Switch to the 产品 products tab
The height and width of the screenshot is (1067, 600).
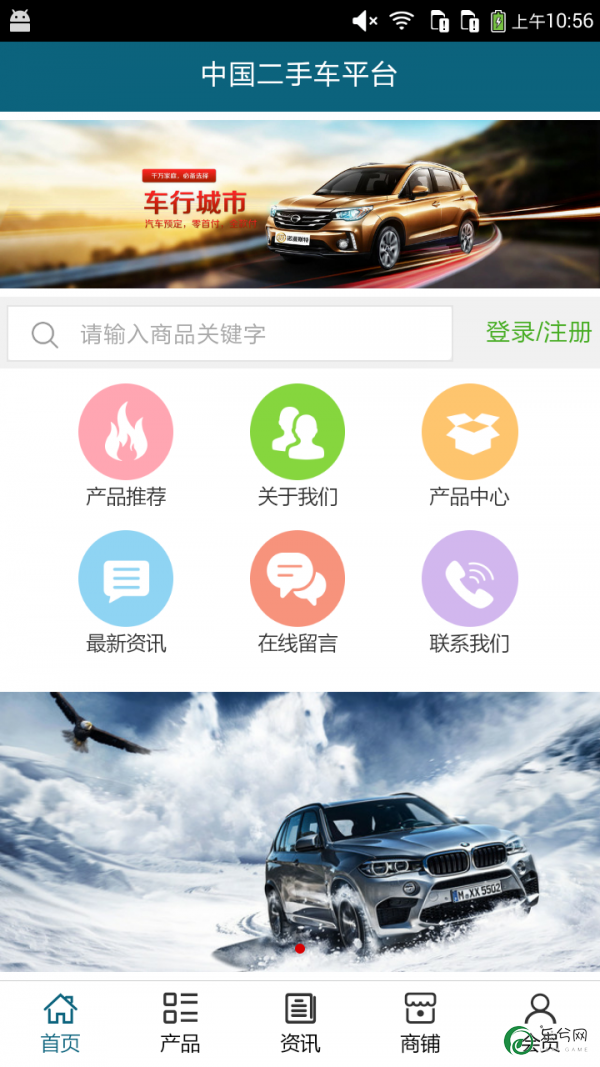tap(180, 1023)
